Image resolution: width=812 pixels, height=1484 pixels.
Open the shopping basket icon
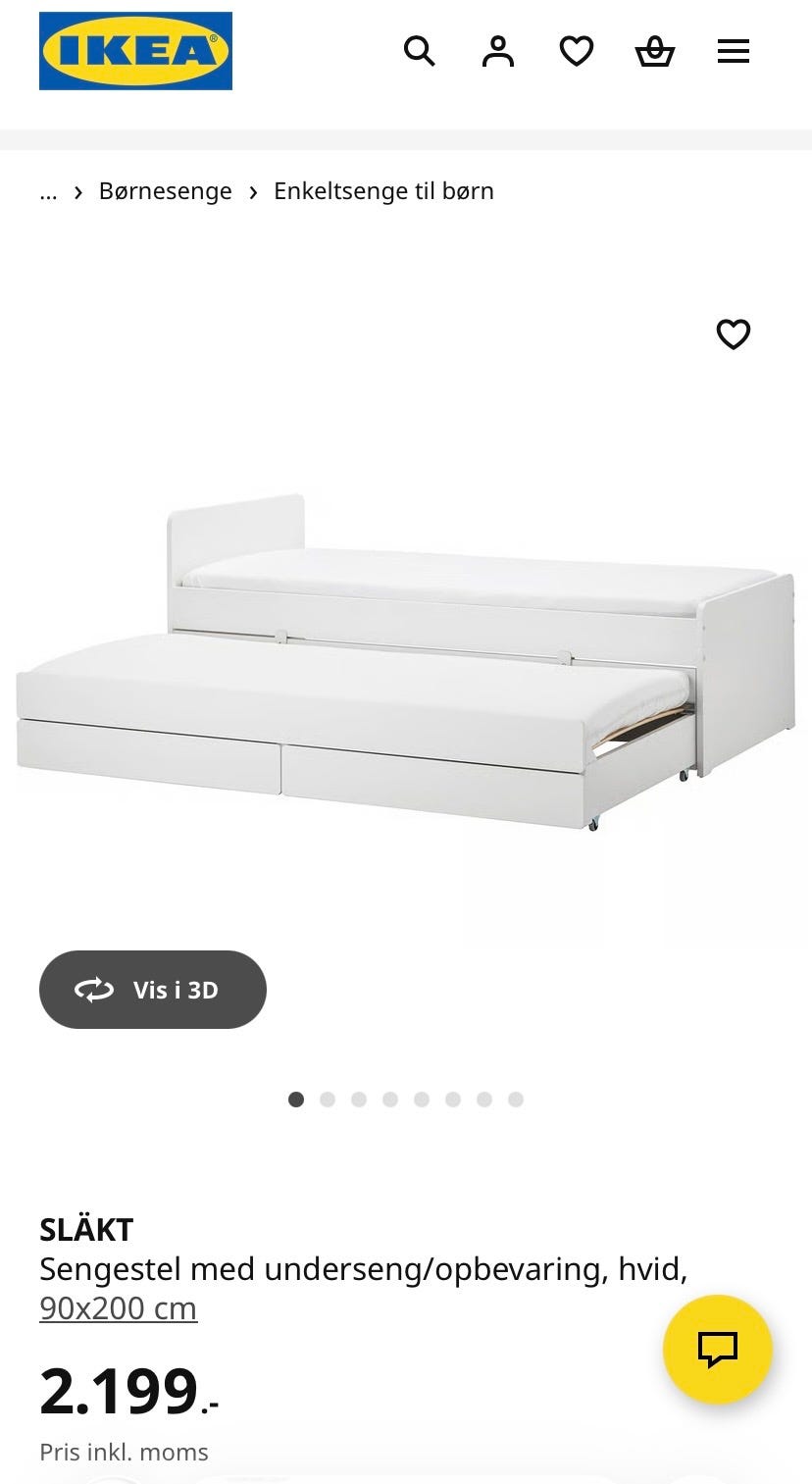(654, 51)
